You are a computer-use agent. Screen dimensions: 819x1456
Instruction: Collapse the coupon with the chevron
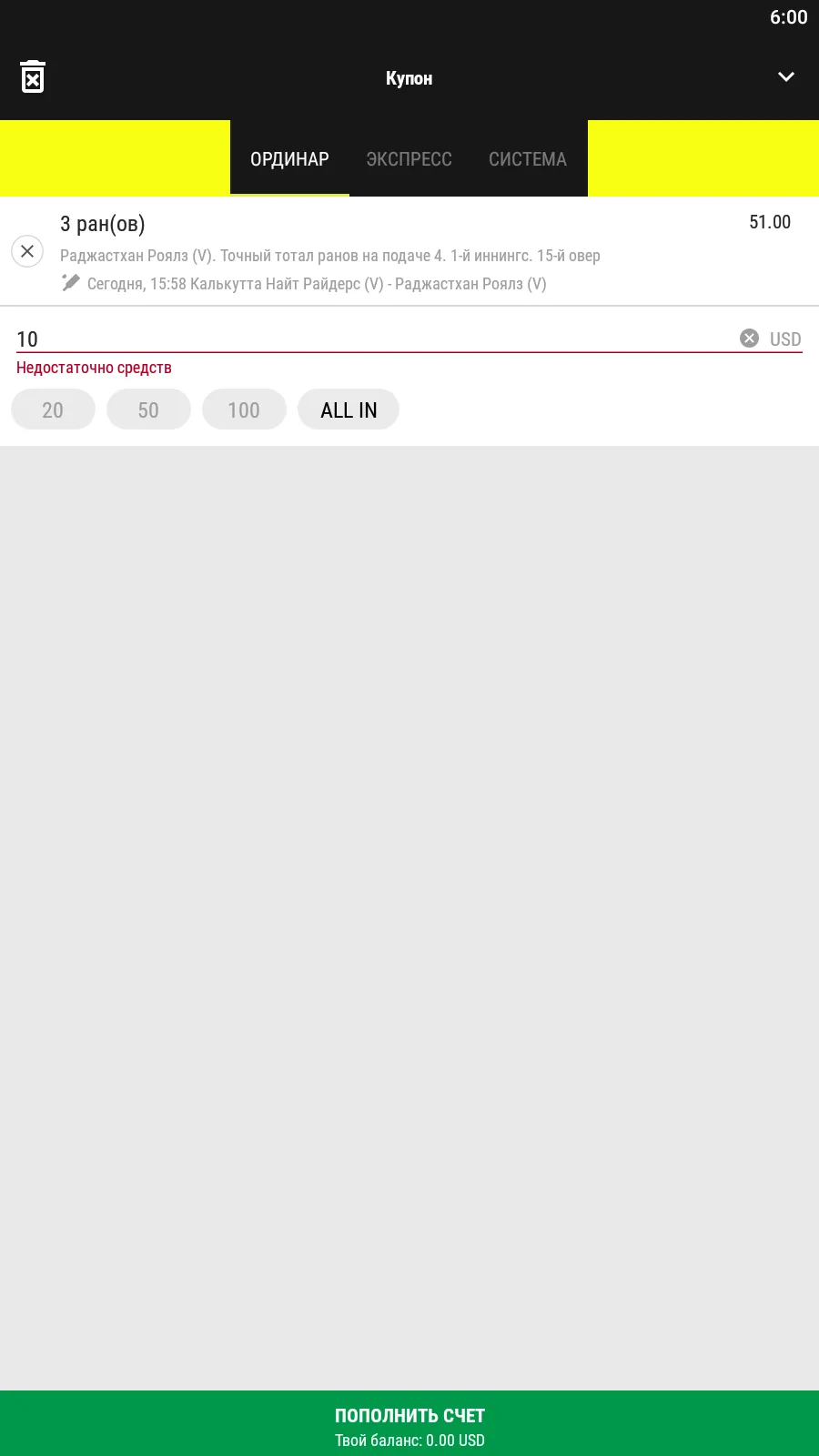(786, 77)
